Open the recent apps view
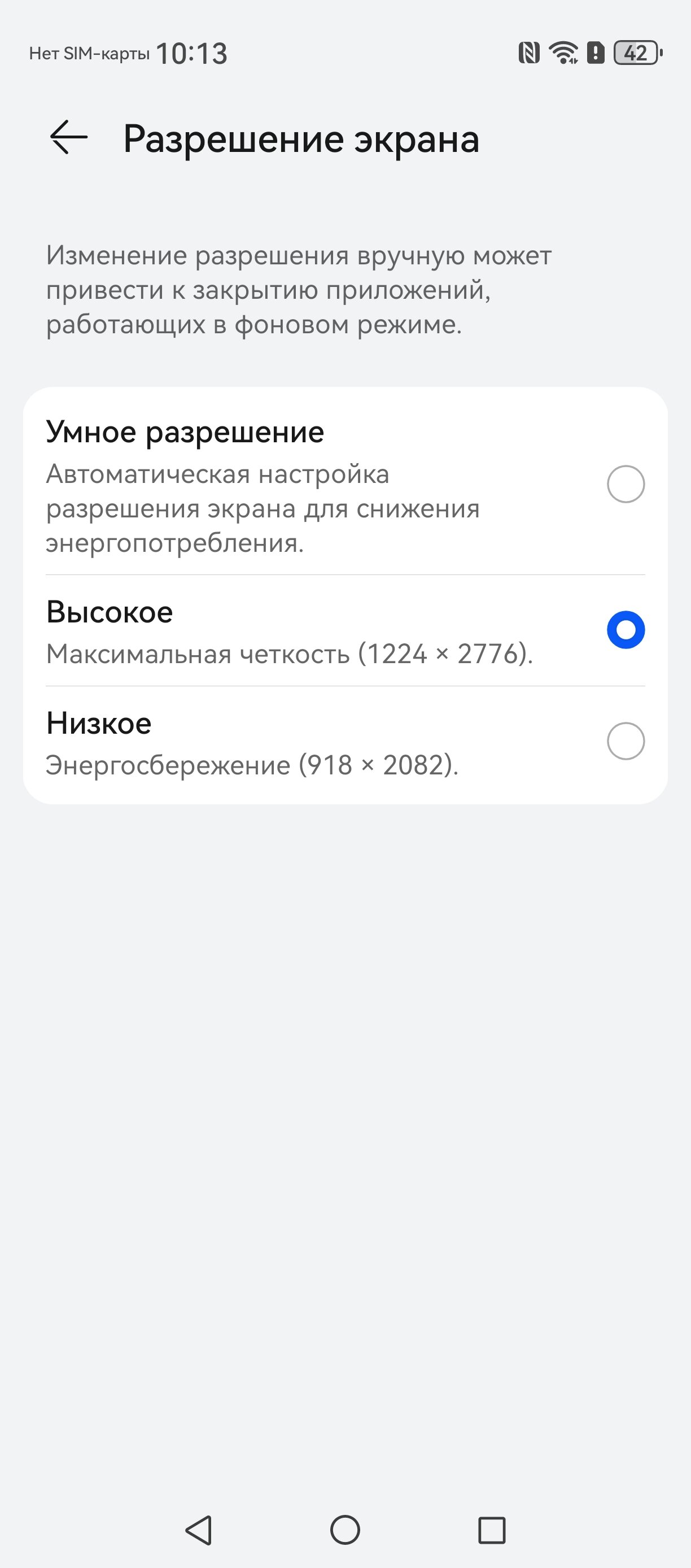The width and height of the screenshot is (691, 1568). coord(492,1530)
